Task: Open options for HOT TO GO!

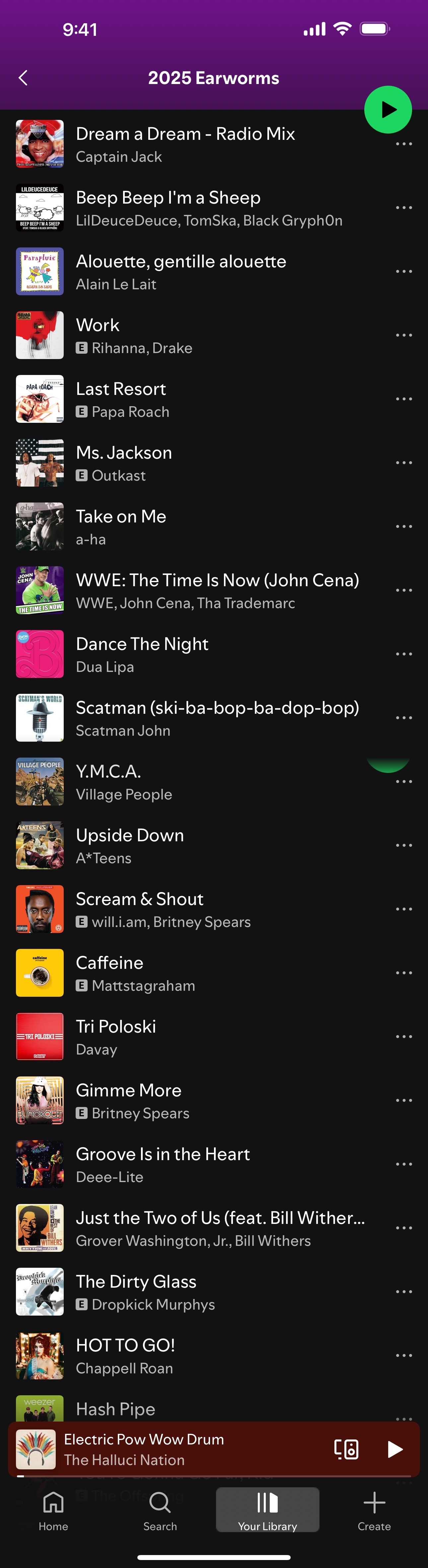Action: (x=404, y=1355)
